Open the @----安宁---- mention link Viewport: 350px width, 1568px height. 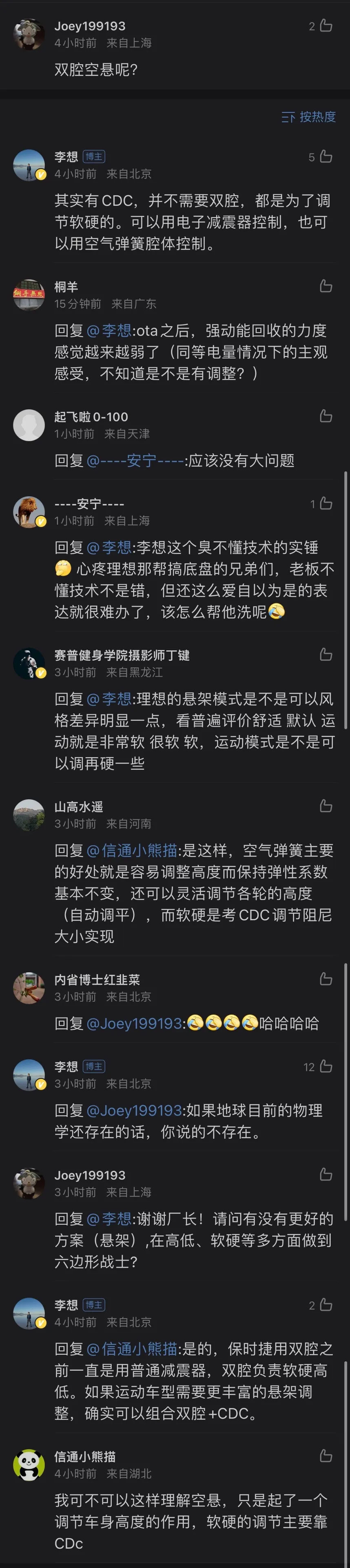[x=135, y=461]
